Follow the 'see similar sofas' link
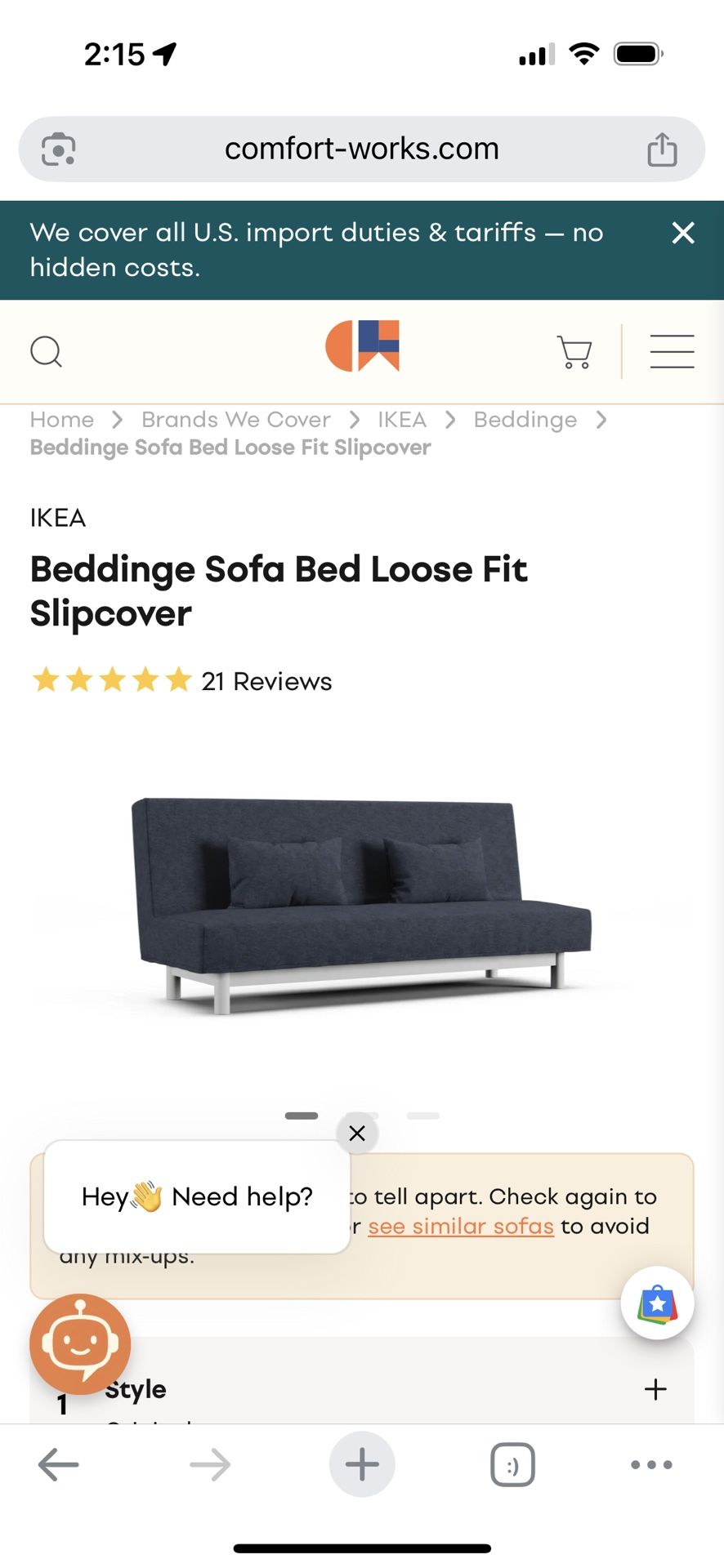 pyautogui.click(x=461, y=1226)
